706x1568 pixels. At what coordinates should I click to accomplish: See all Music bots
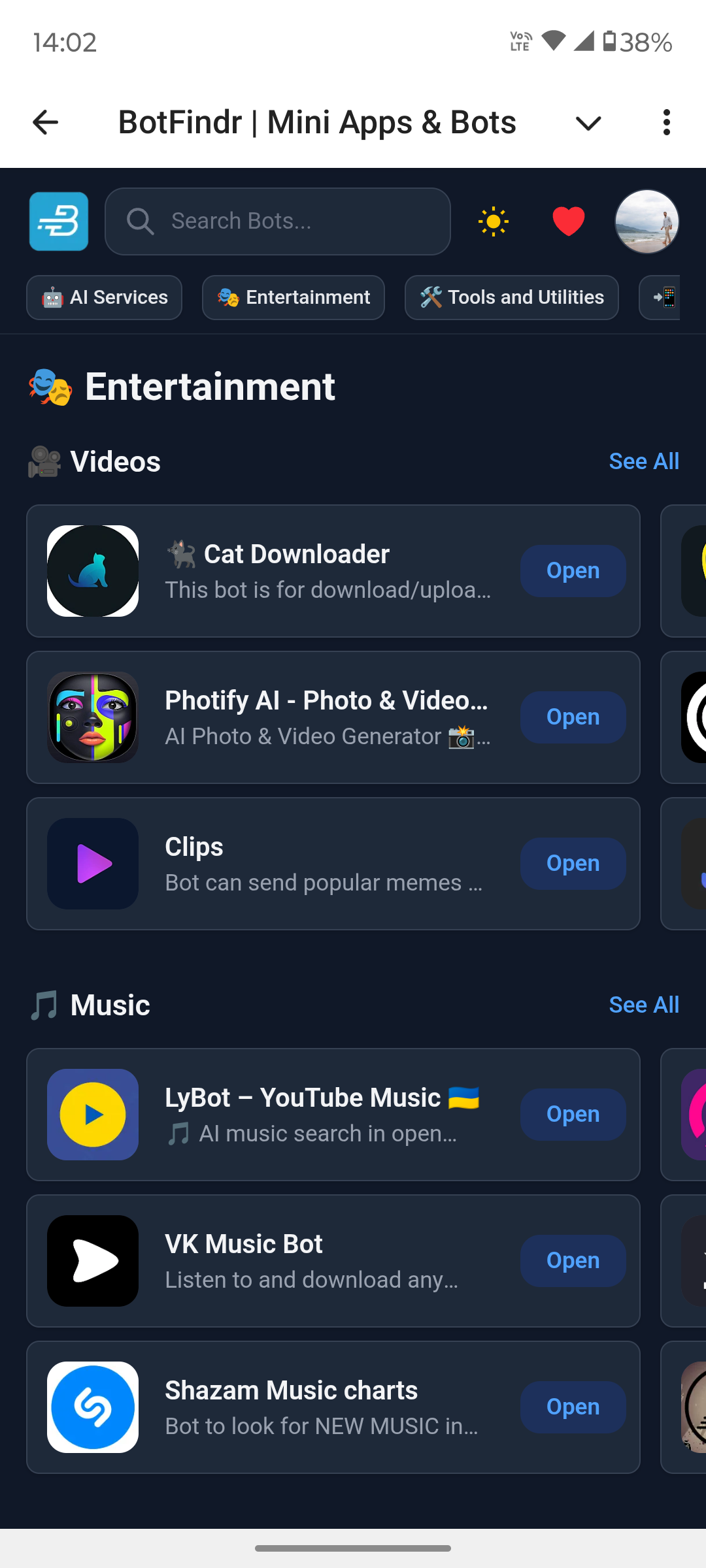coord(643,1005)
